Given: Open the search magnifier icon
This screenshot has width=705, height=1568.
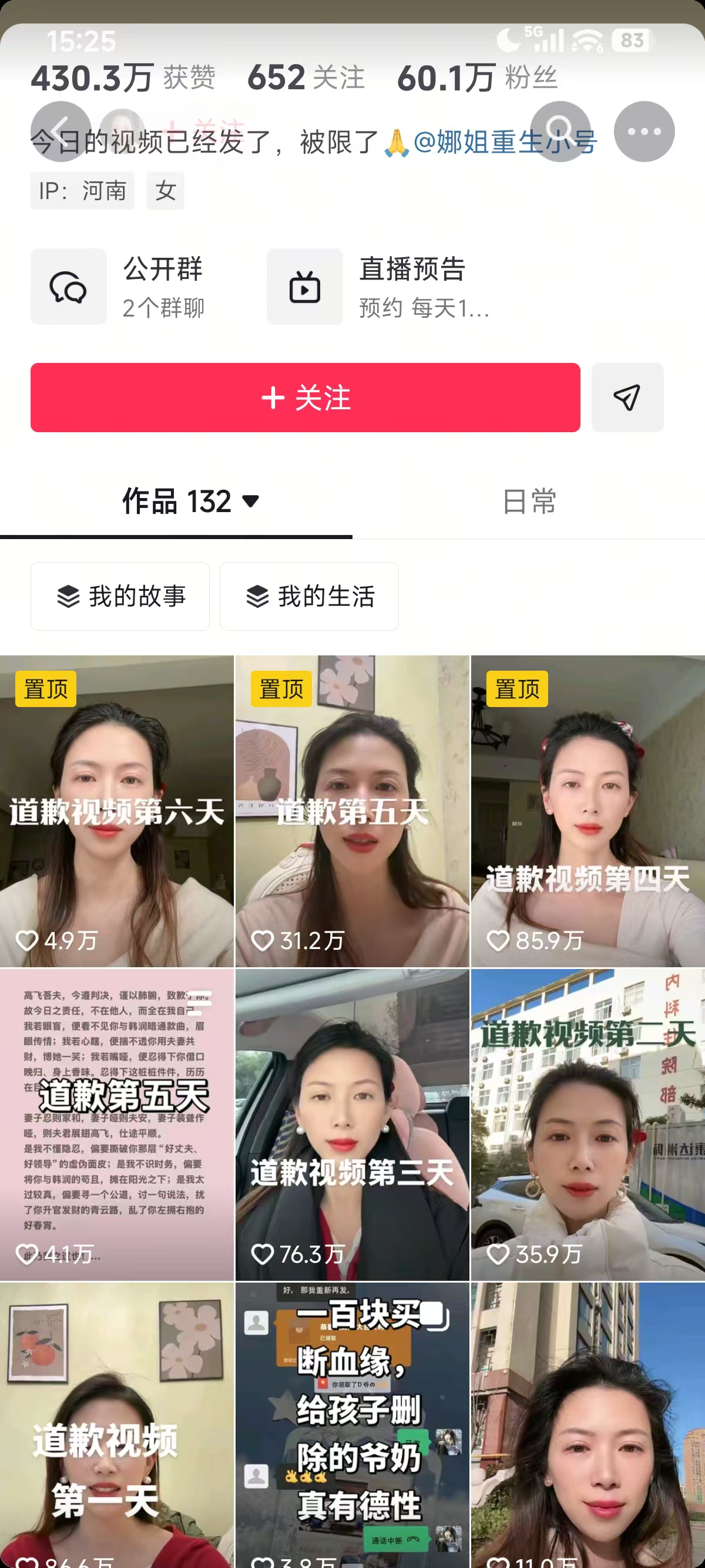Looking at the screenshot, I should [560, 132].
